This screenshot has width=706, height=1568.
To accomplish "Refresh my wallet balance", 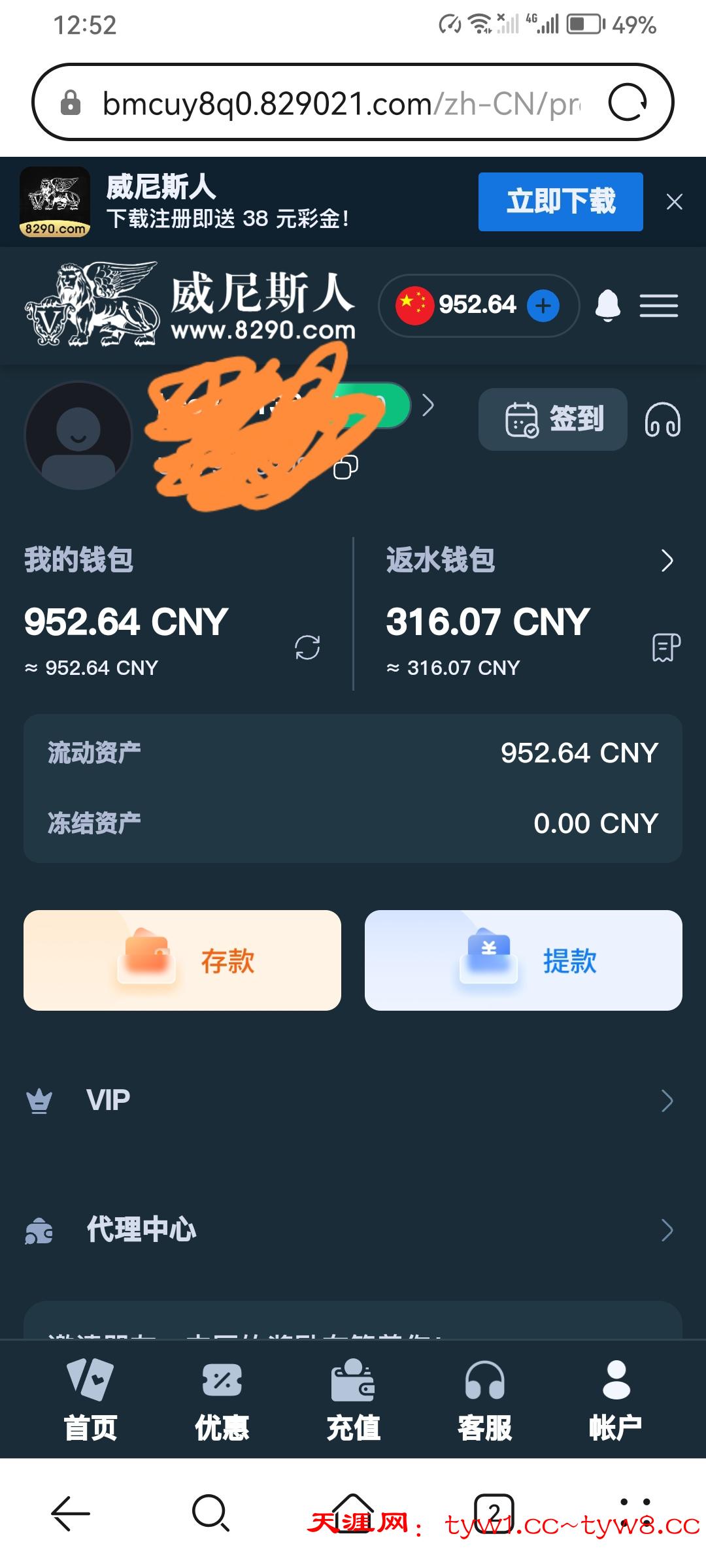I will pyautogui.click(x=307, y=647).
